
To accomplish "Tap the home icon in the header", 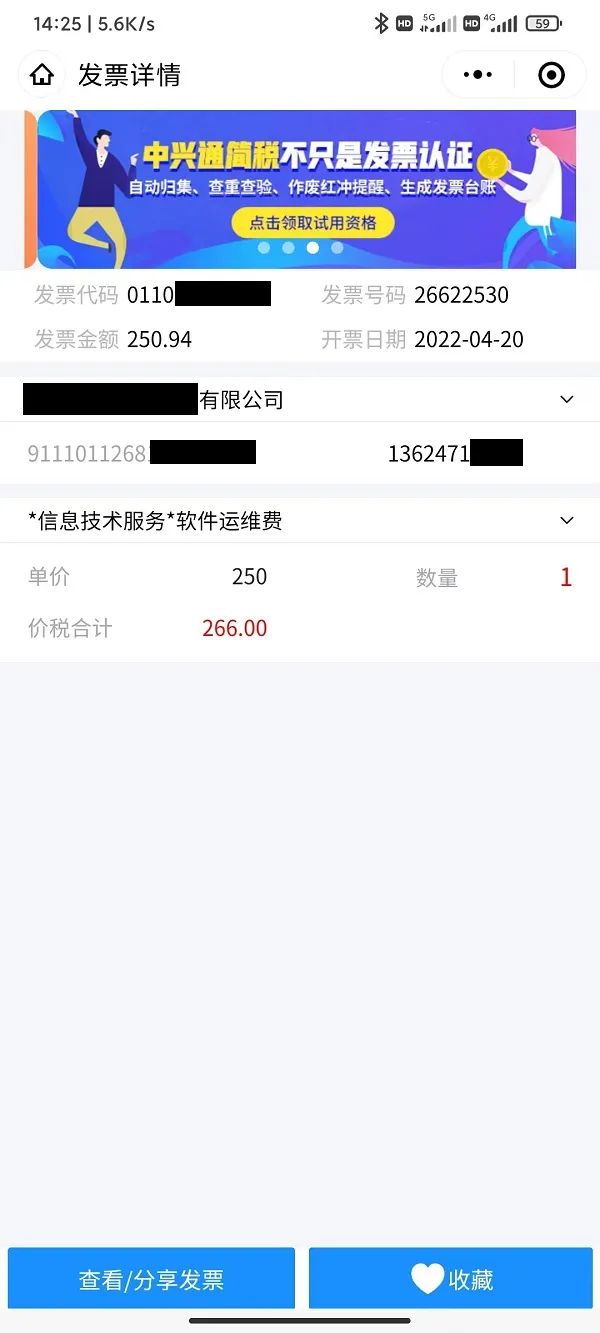I will click(42, 75).
